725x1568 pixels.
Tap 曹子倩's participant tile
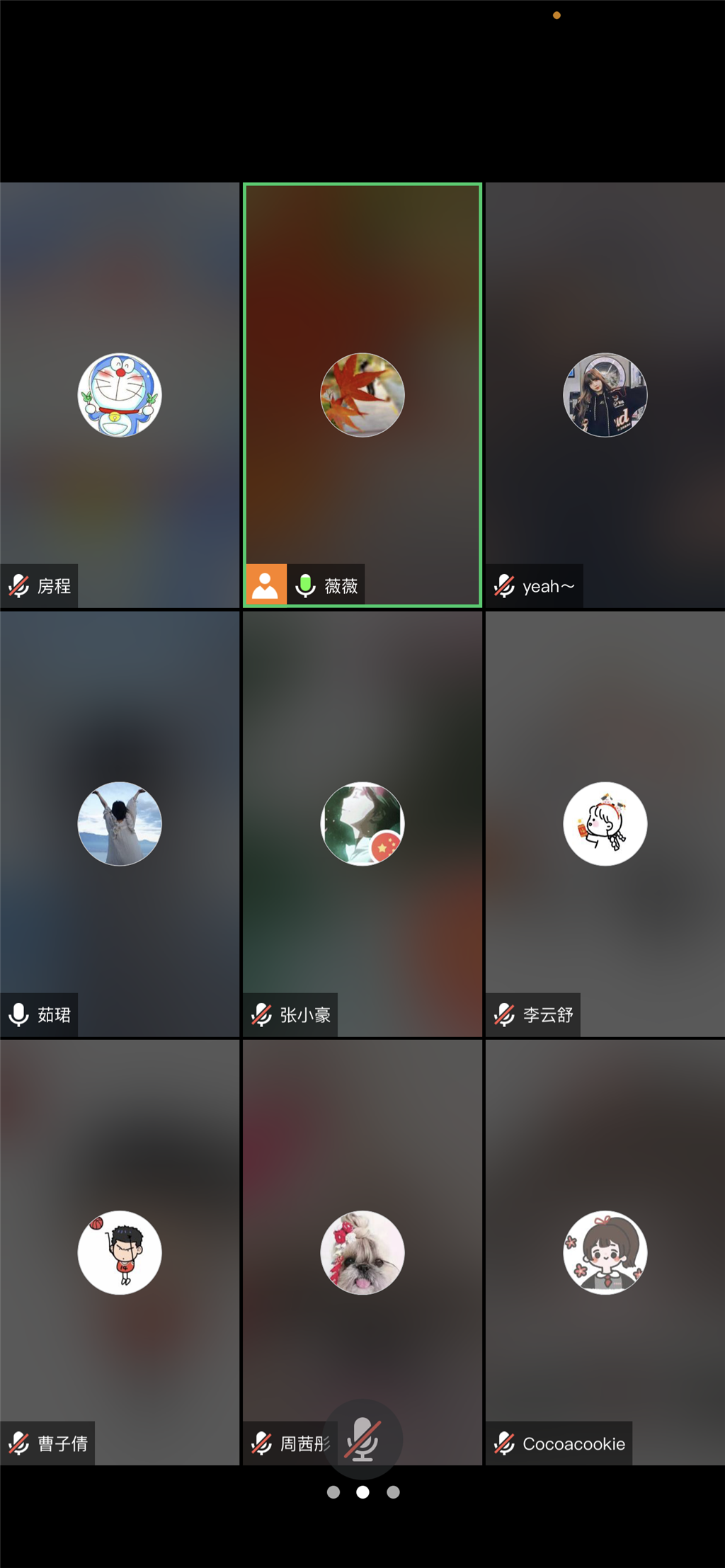120,1252
